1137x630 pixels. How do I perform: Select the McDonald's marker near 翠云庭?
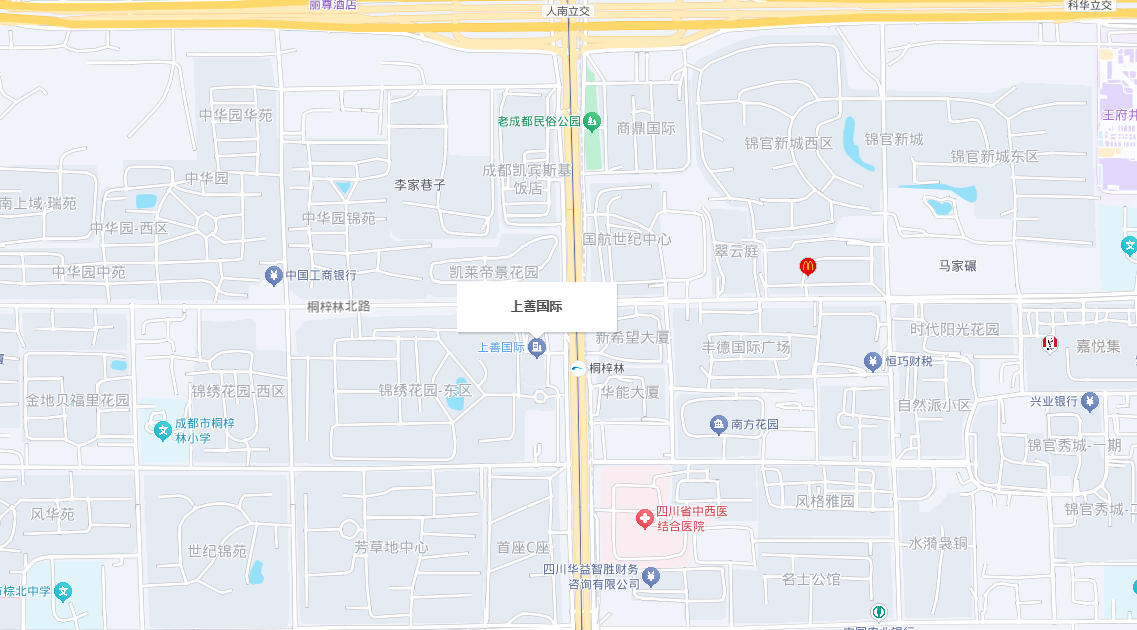coord(807,266)
